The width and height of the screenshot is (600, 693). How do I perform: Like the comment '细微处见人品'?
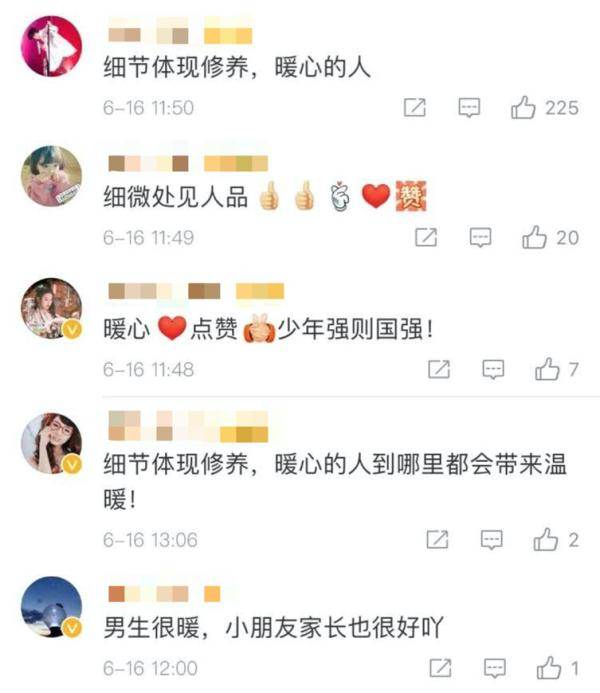point(535,238)
